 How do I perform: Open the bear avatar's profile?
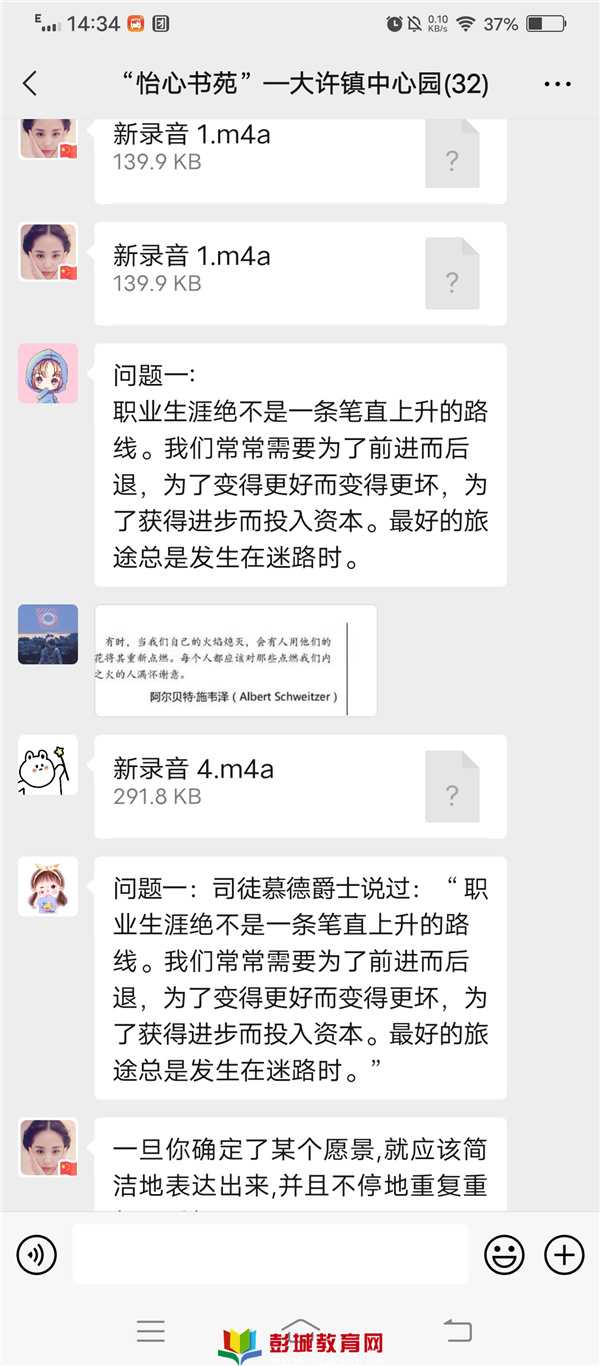tap(48, 766)
